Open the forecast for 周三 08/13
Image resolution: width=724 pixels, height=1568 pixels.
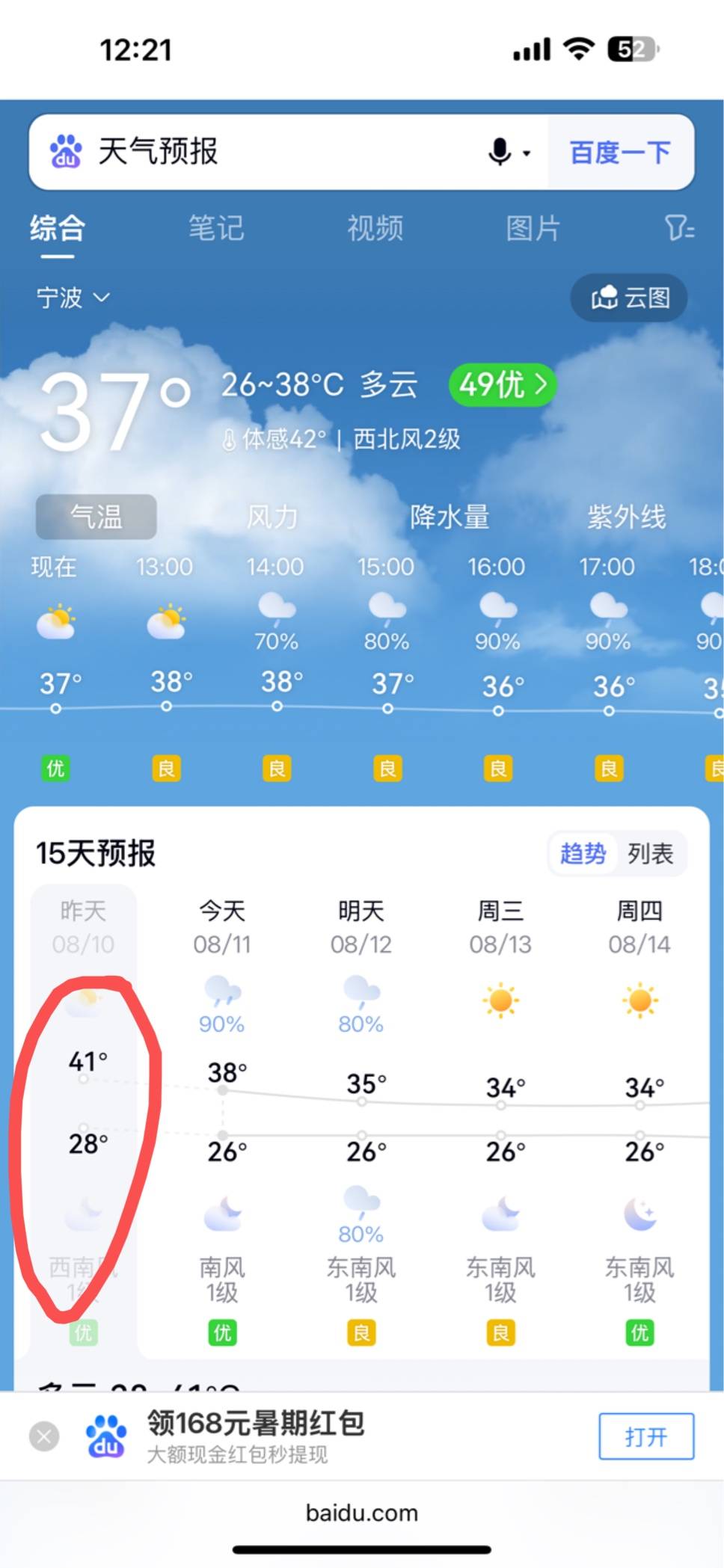coord(500,927)
